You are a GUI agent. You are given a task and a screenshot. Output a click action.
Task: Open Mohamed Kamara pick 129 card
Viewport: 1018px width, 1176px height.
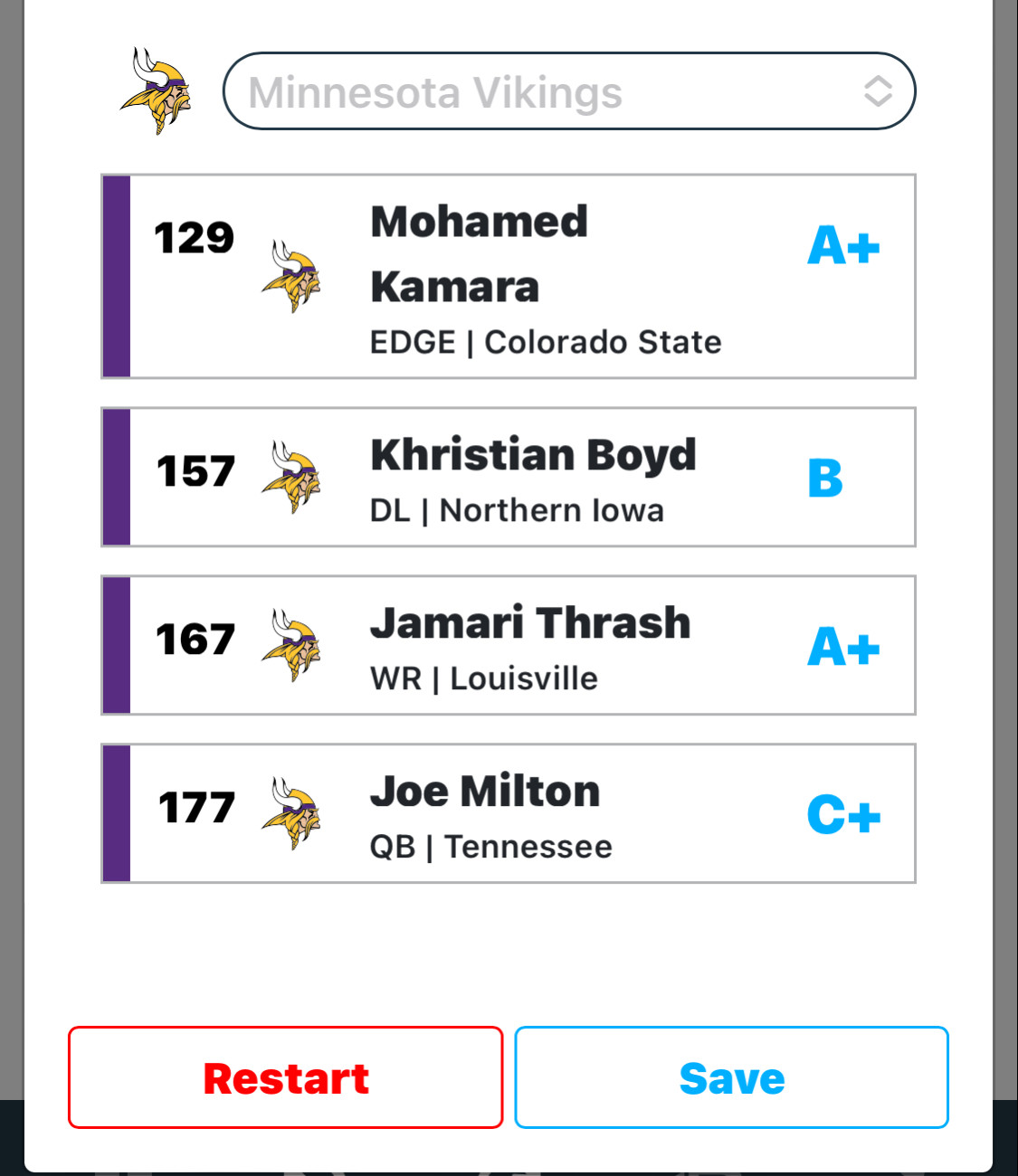click(509, 277)
